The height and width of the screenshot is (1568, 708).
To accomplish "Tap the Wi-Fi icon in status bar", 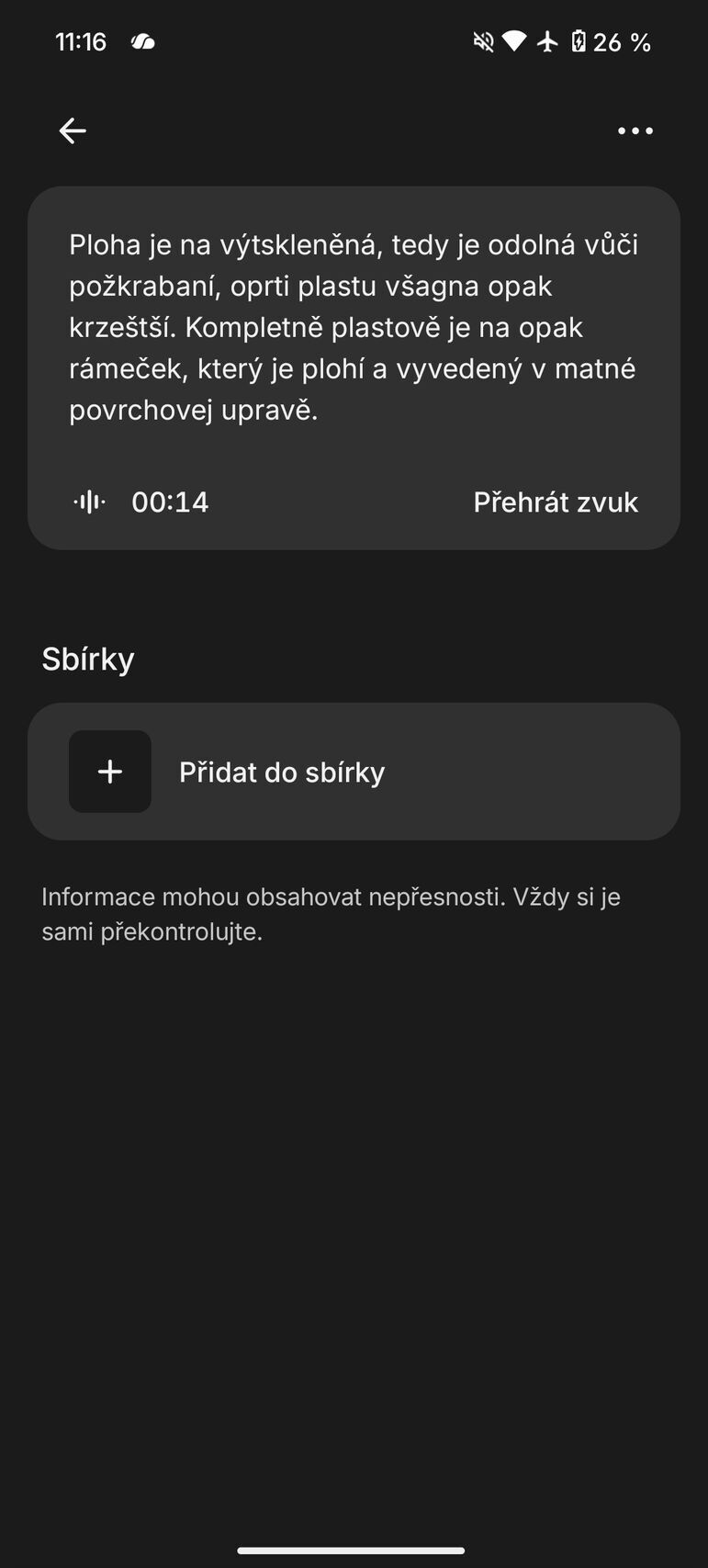I will pos(515,40).
